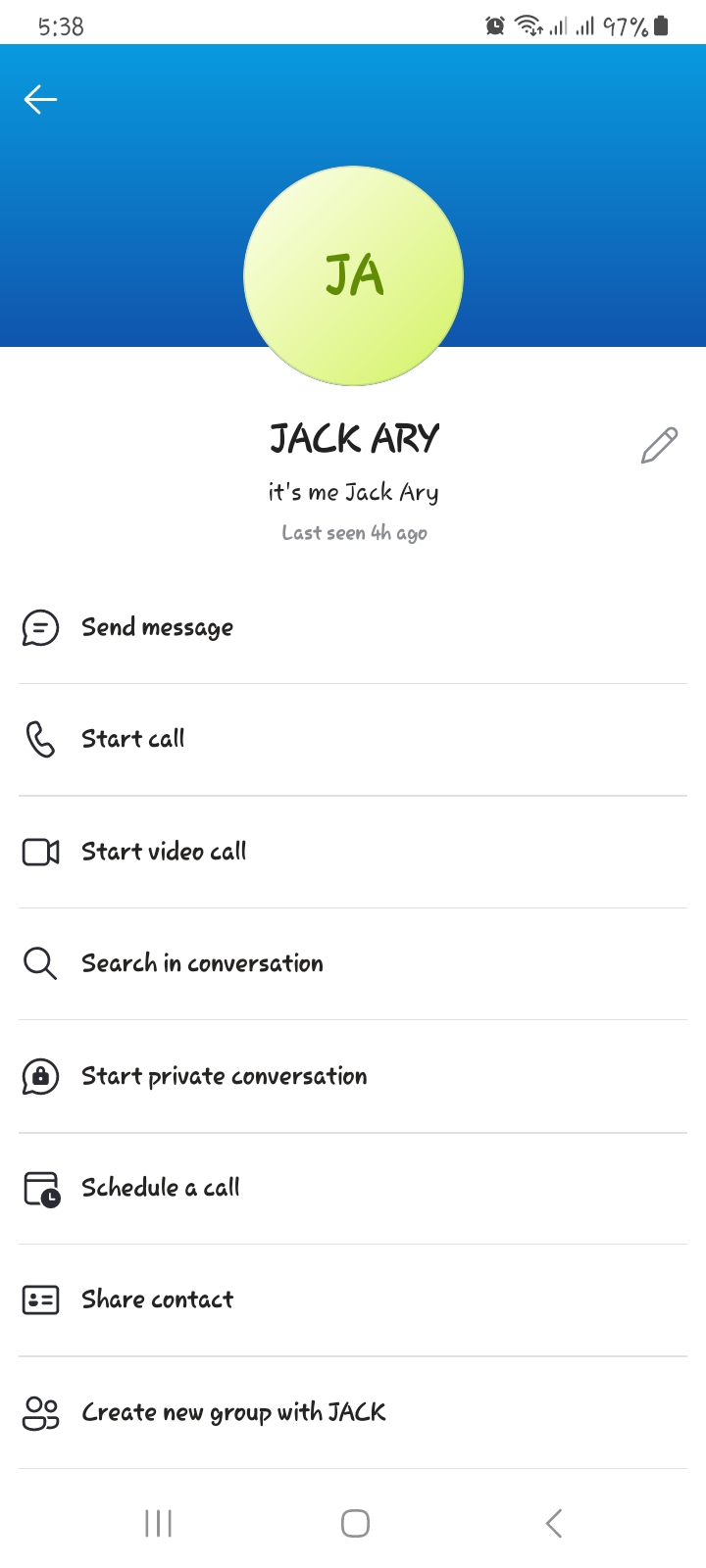Open recent apps from navigation bar
Viewport: 706px width, 1568px height.
click(x=158, y=1523)
